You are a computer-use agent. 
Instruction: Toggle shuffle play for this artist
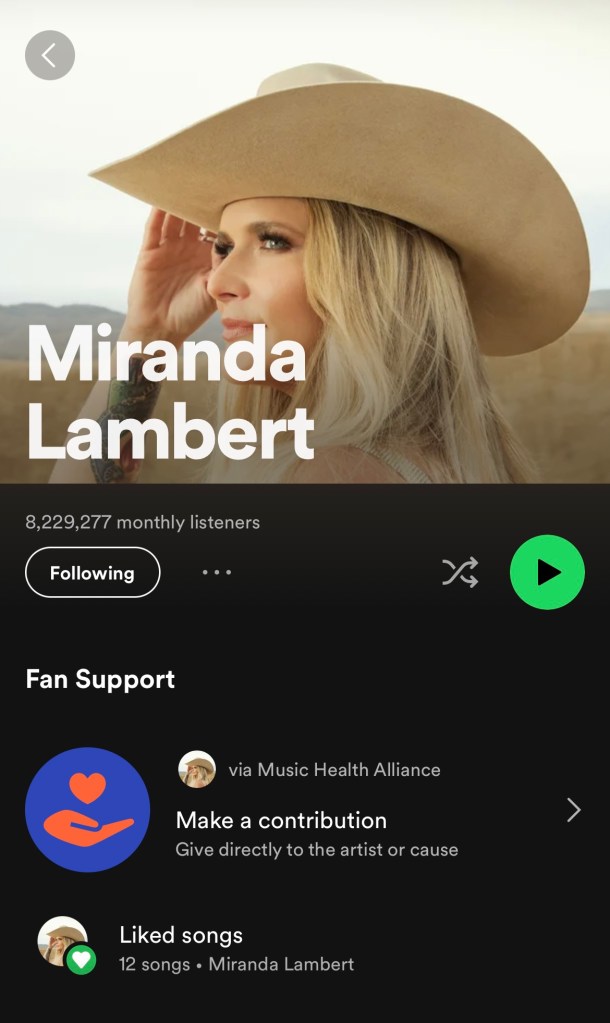click(x=460, y=572)
